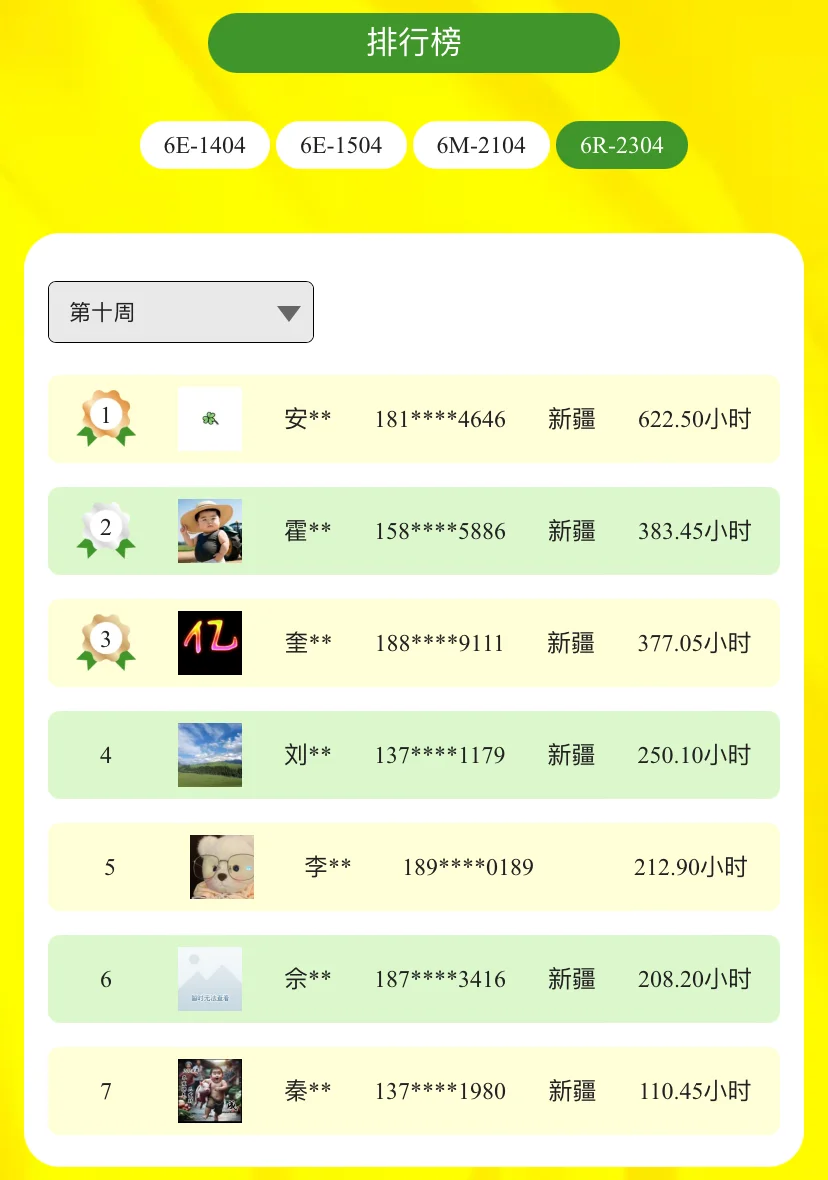
Task: Select the 6E-1504 leaderboard tab
Action: pos(341,145)
